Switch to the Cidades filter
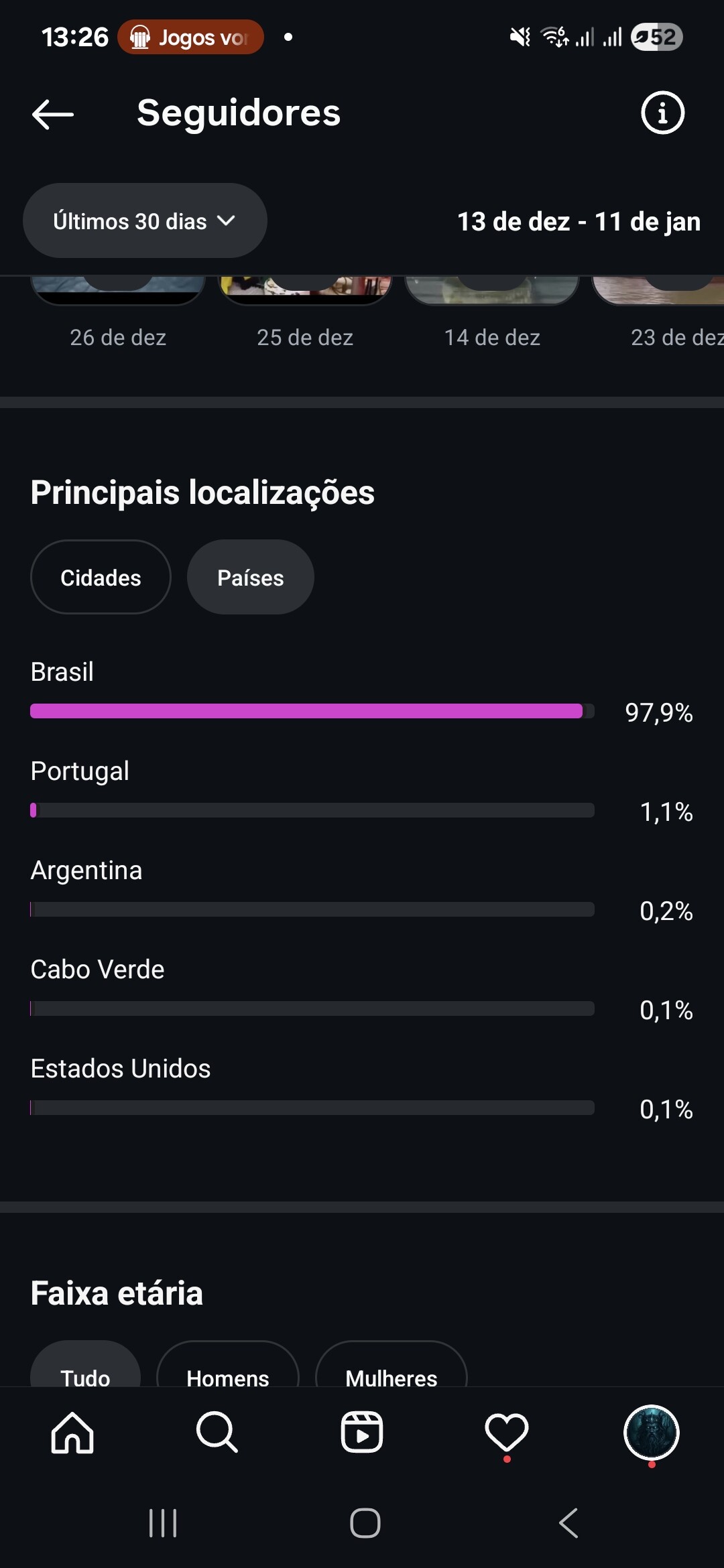 [101, 578]
